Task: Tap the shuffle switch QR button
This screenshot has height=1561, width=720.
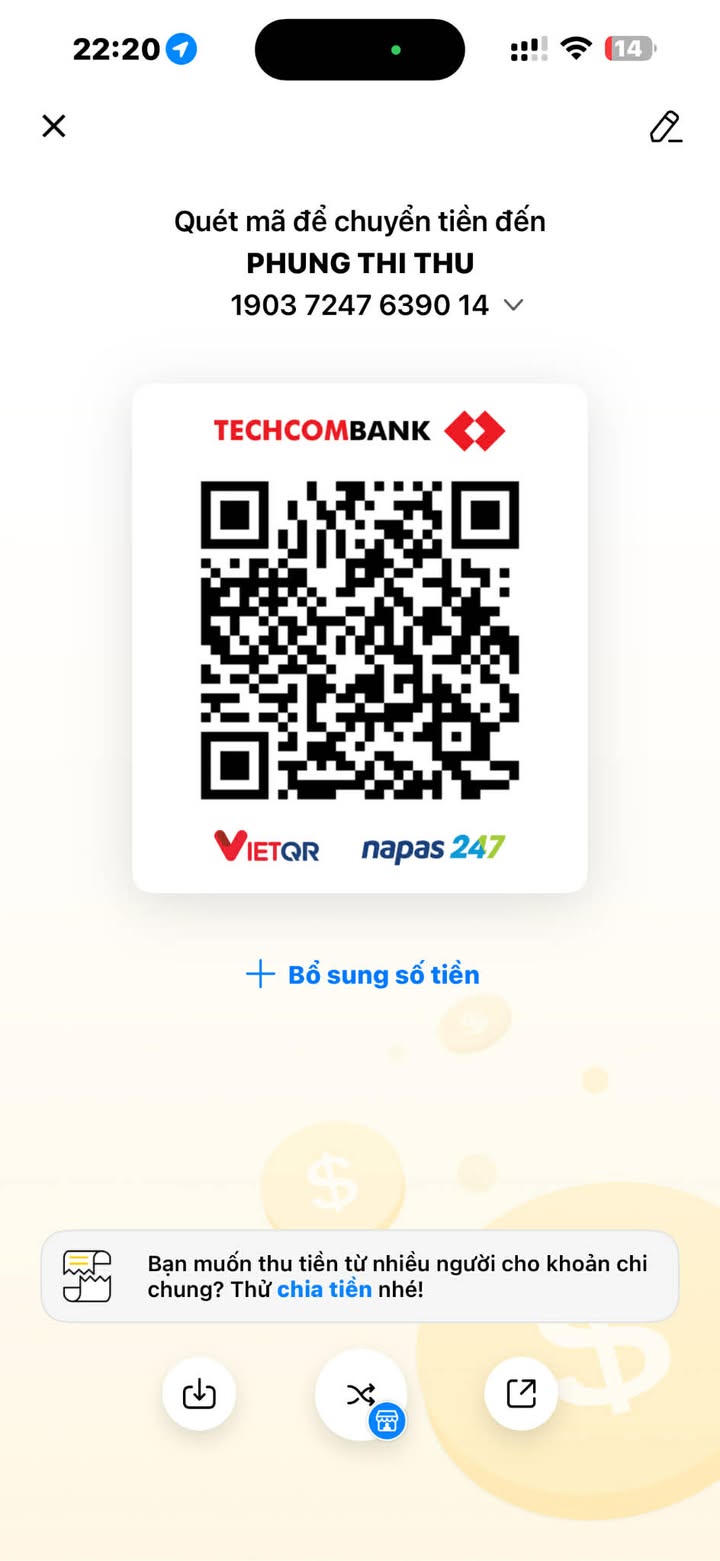Action: tap(361, 1394)
